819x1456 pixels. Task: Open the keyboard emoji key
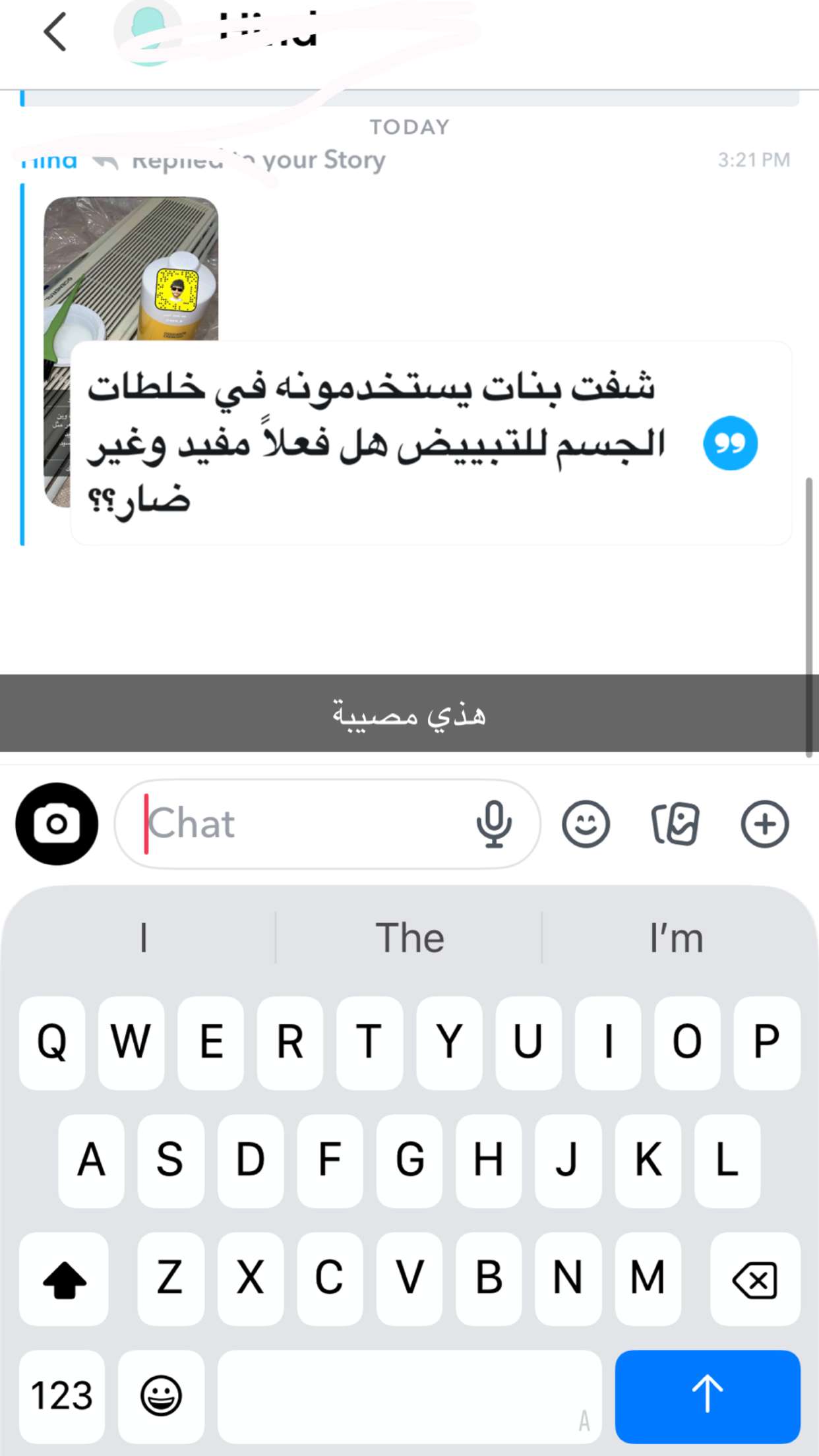coord(161,1395)
